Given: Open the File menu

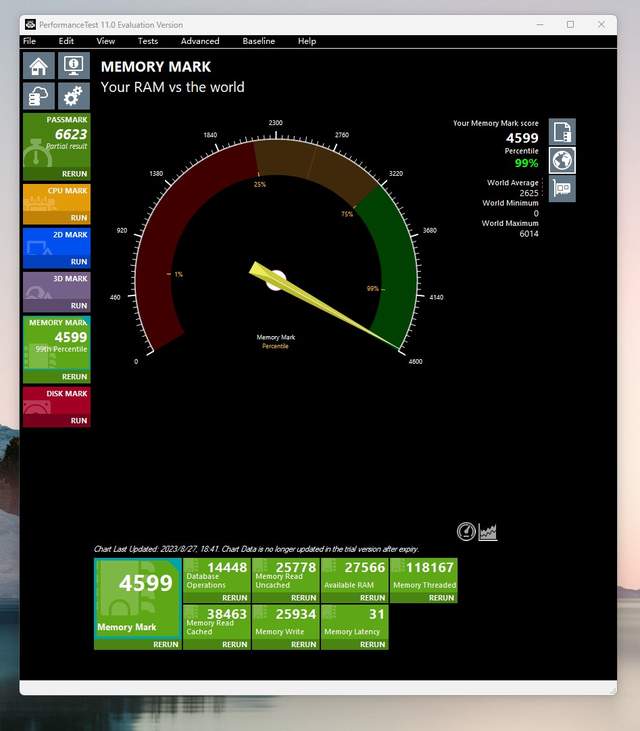Looking at the screenshot, I should pyautogui.click(x=29, y=41).
